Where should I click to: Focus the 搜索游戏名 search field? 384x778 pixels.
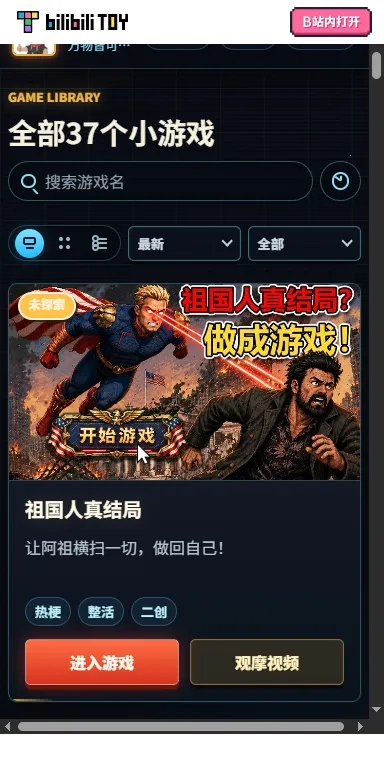click(160, 181)
